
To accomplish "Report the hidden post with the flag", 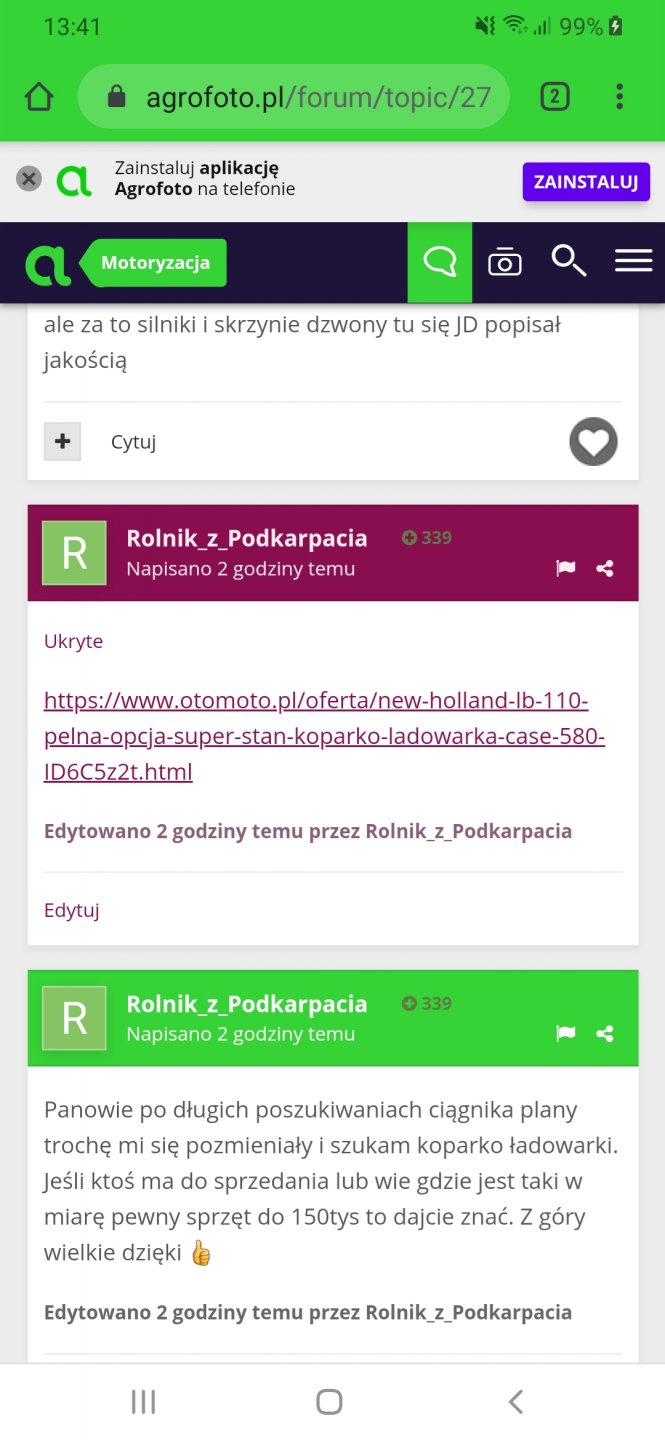I will pos(566,569).
